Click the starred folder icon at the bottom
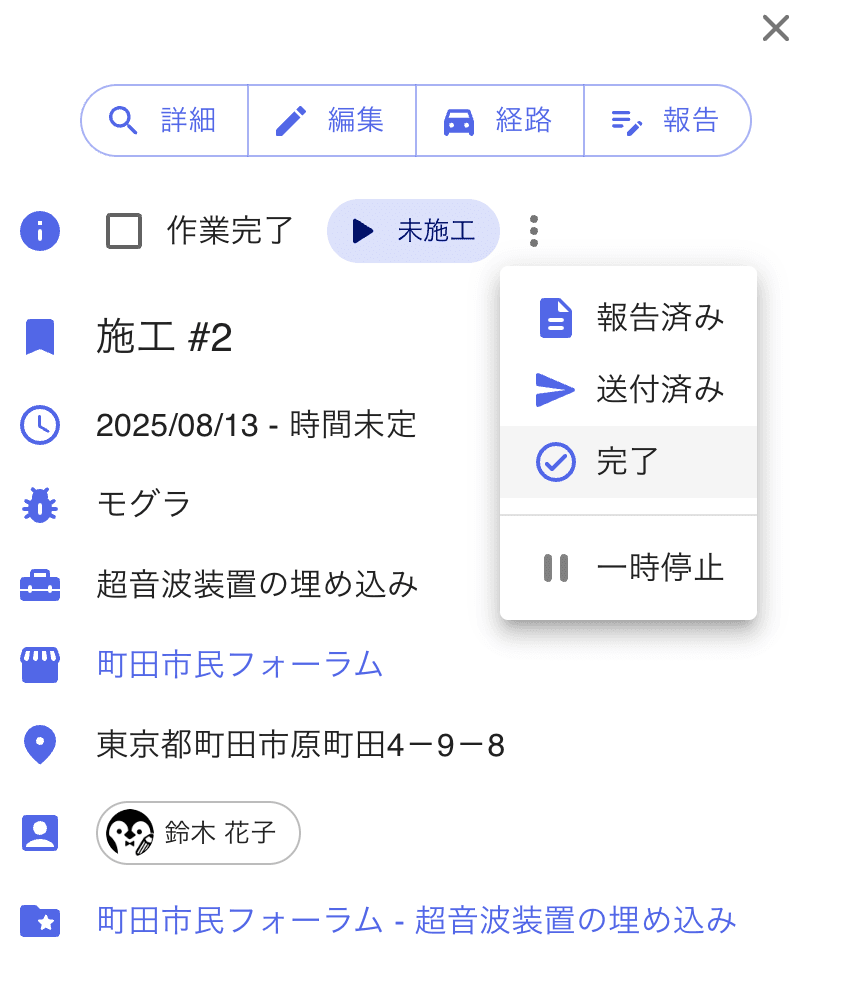Viewport: 842px width, 982px height. click(39, 921)
